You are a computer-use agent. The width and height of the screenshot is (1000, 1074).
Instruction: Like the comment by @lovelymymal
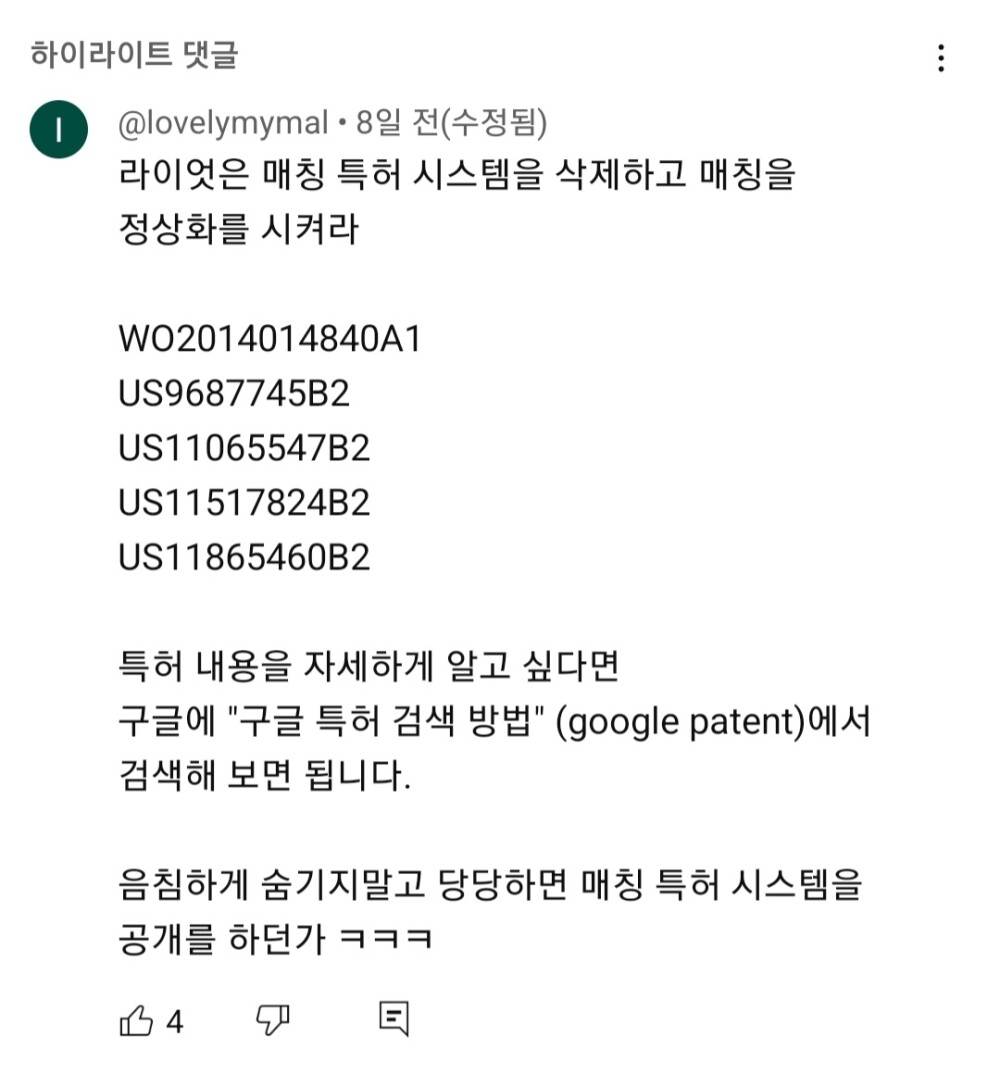pyautogui.click(x=136, y=1021)
